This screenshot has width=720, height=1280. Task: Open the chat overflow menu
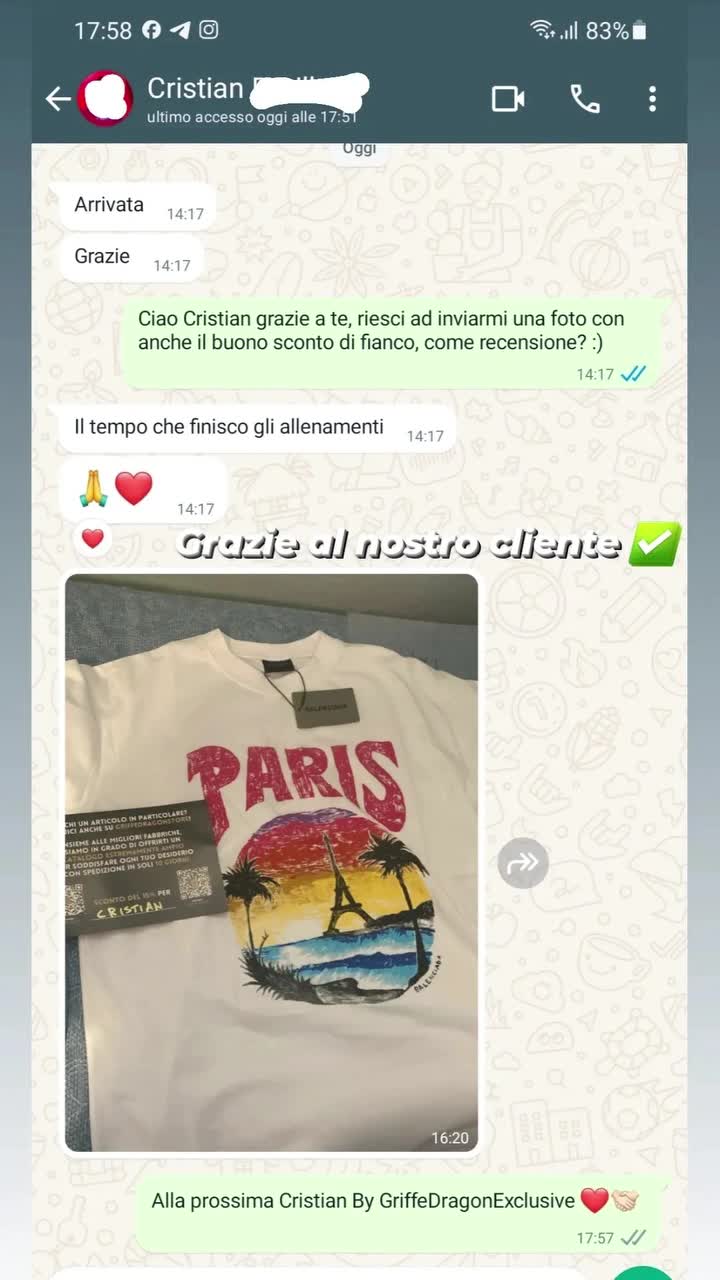(x=652, y=98)
